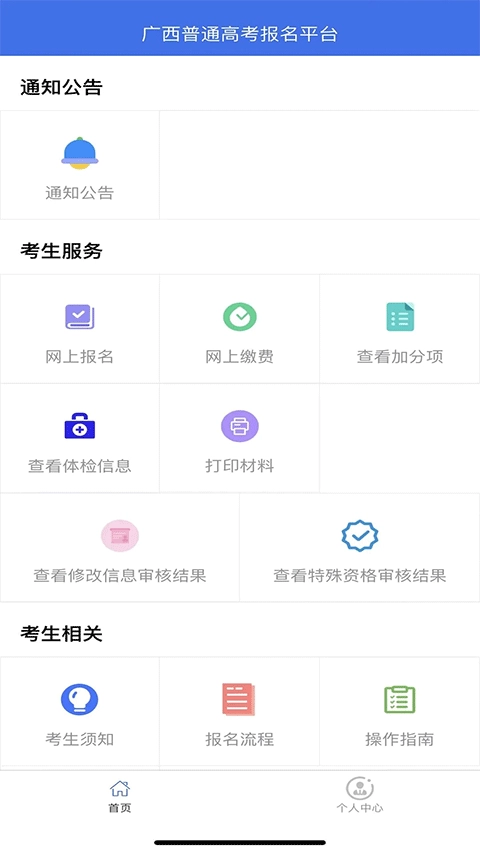The height and width of the screenshot is (853, 480).
Task: Switch to the 个人中心 tab
Action: [360, 796]
